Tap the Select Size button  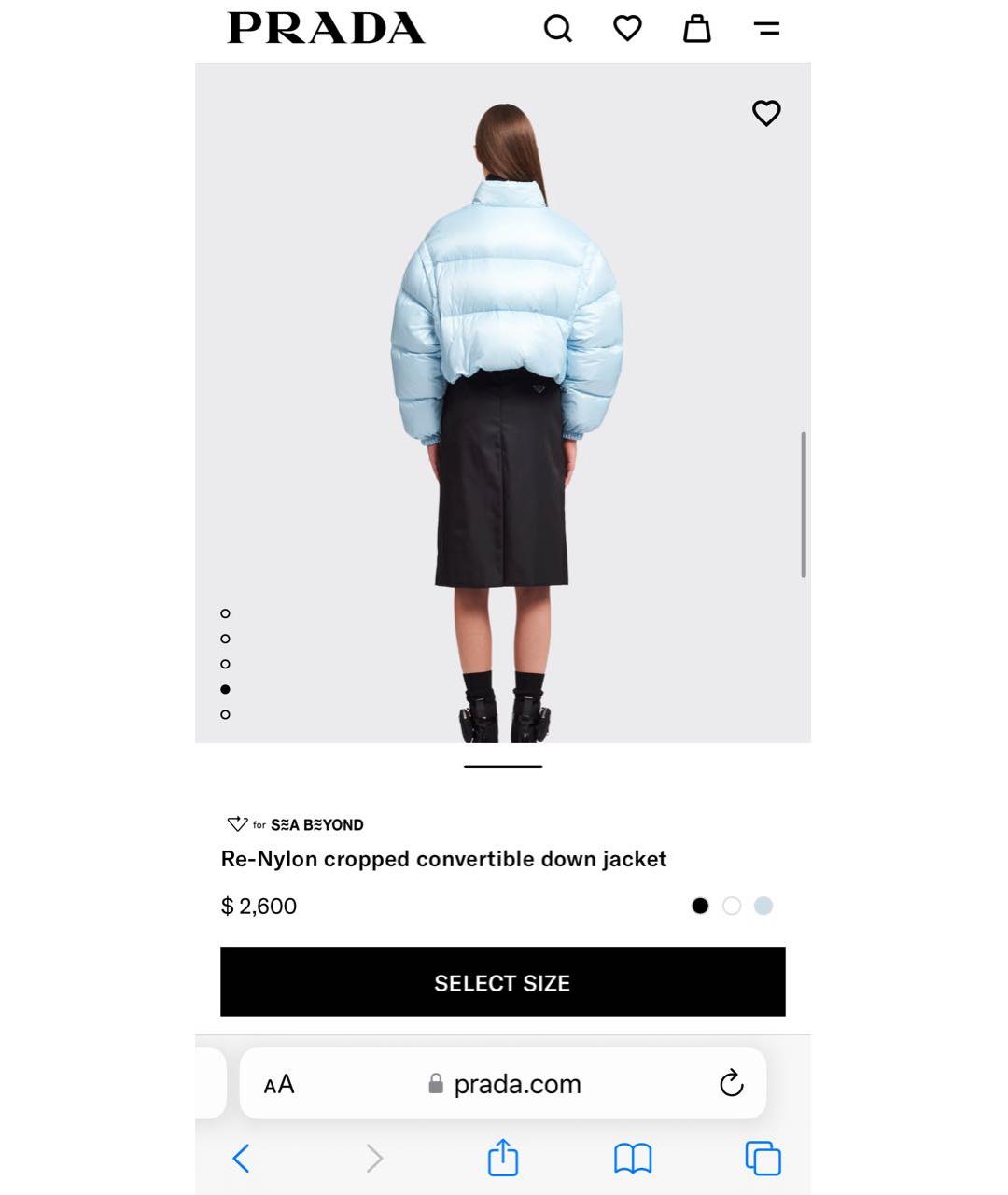(x=502, y=982)
